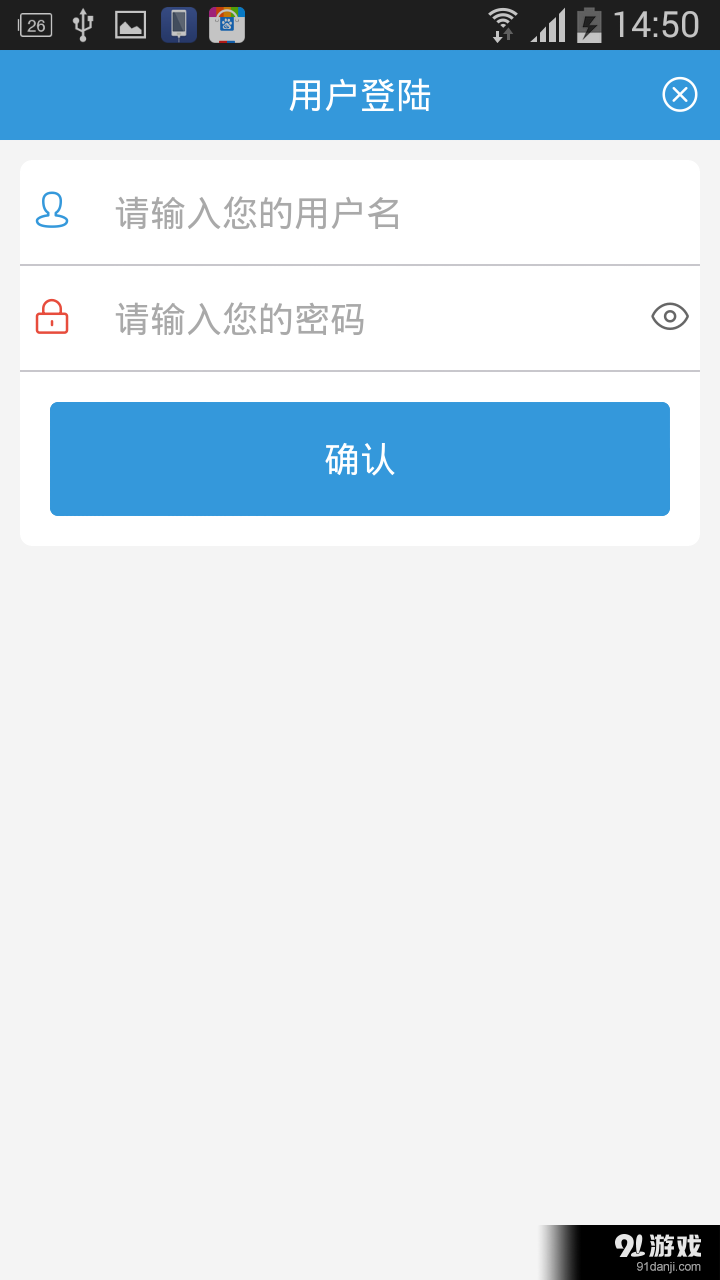Click the colorful app store icon in status bar
Screen dimensions: 720x1280
[227, 24]
